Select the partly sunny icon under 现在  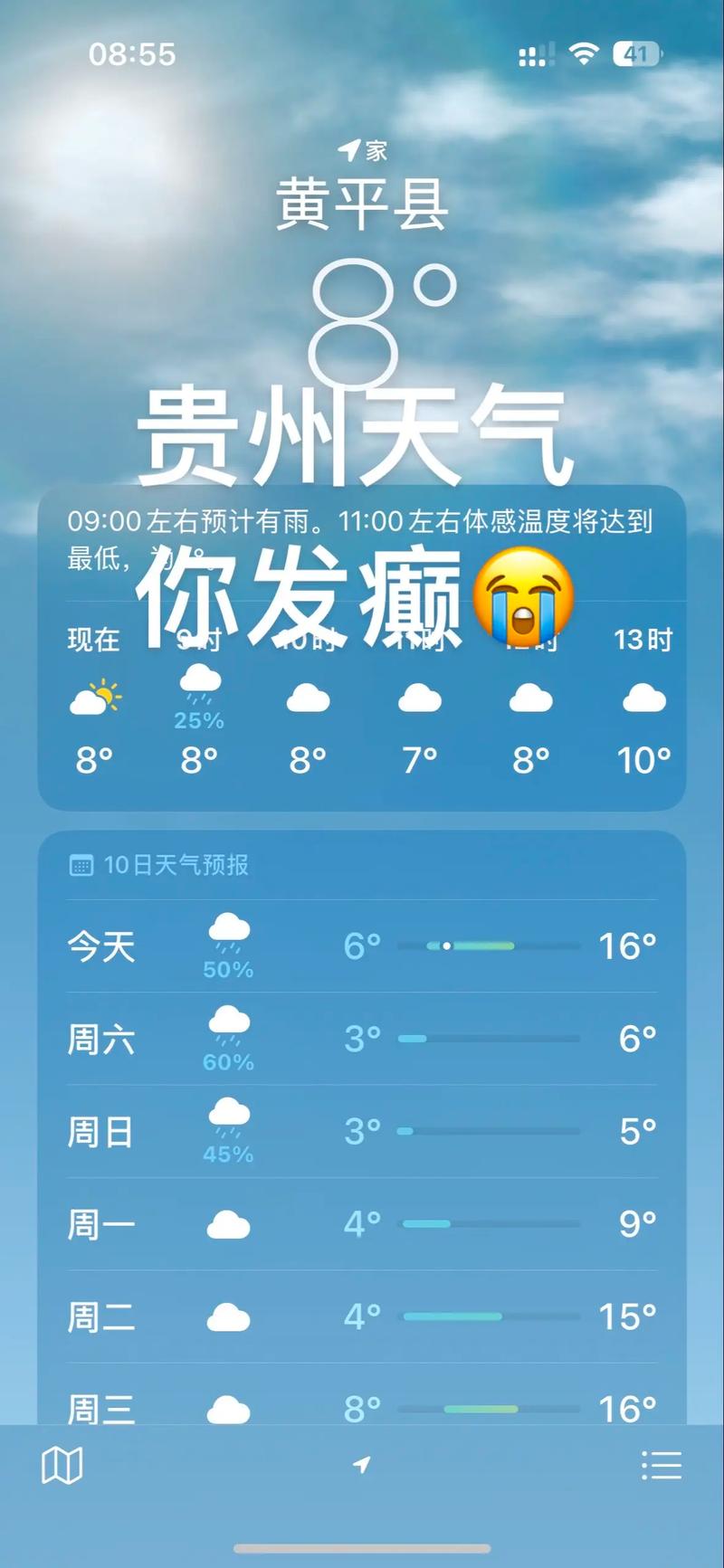tap(93, 697)
